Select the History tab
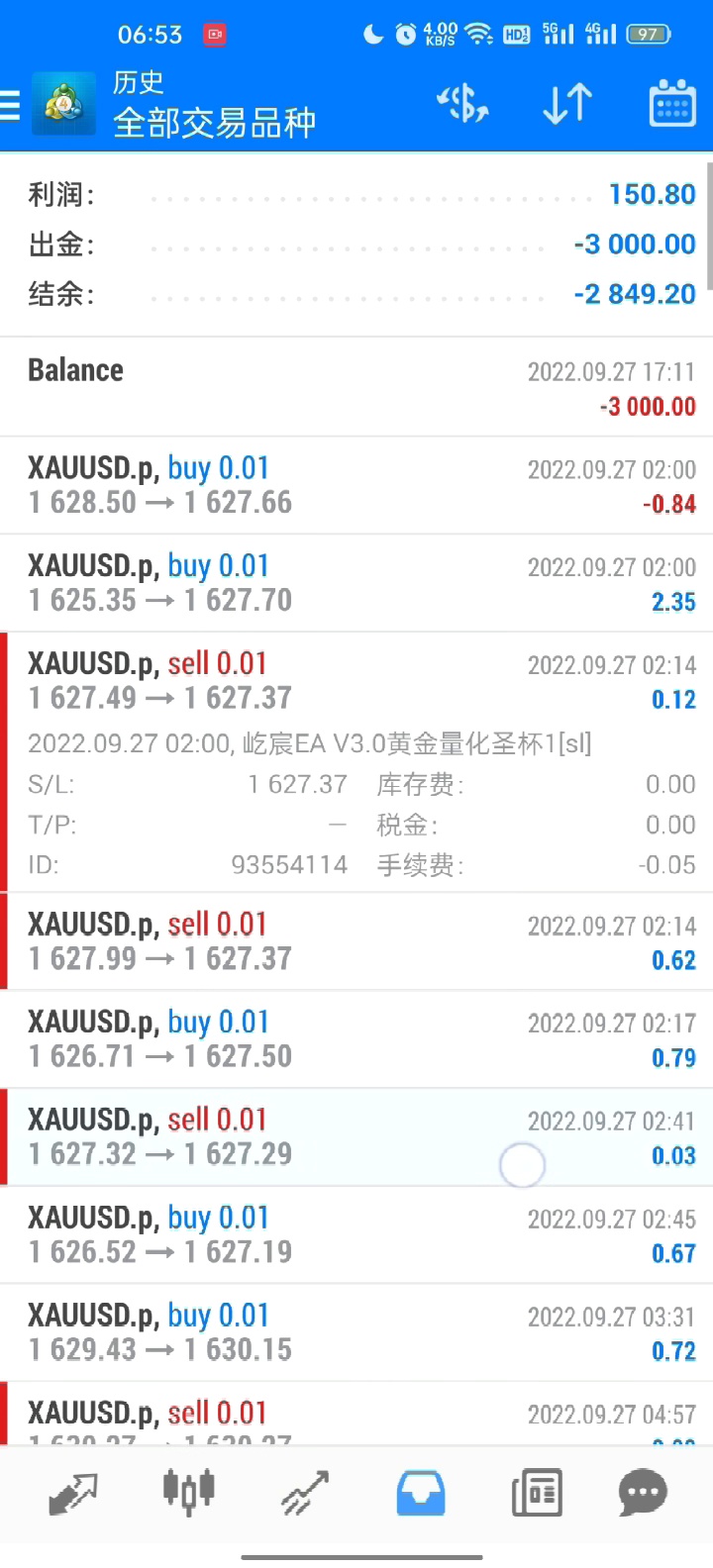The width and height of the screenshot is (713, 1568). (421, 1494)
